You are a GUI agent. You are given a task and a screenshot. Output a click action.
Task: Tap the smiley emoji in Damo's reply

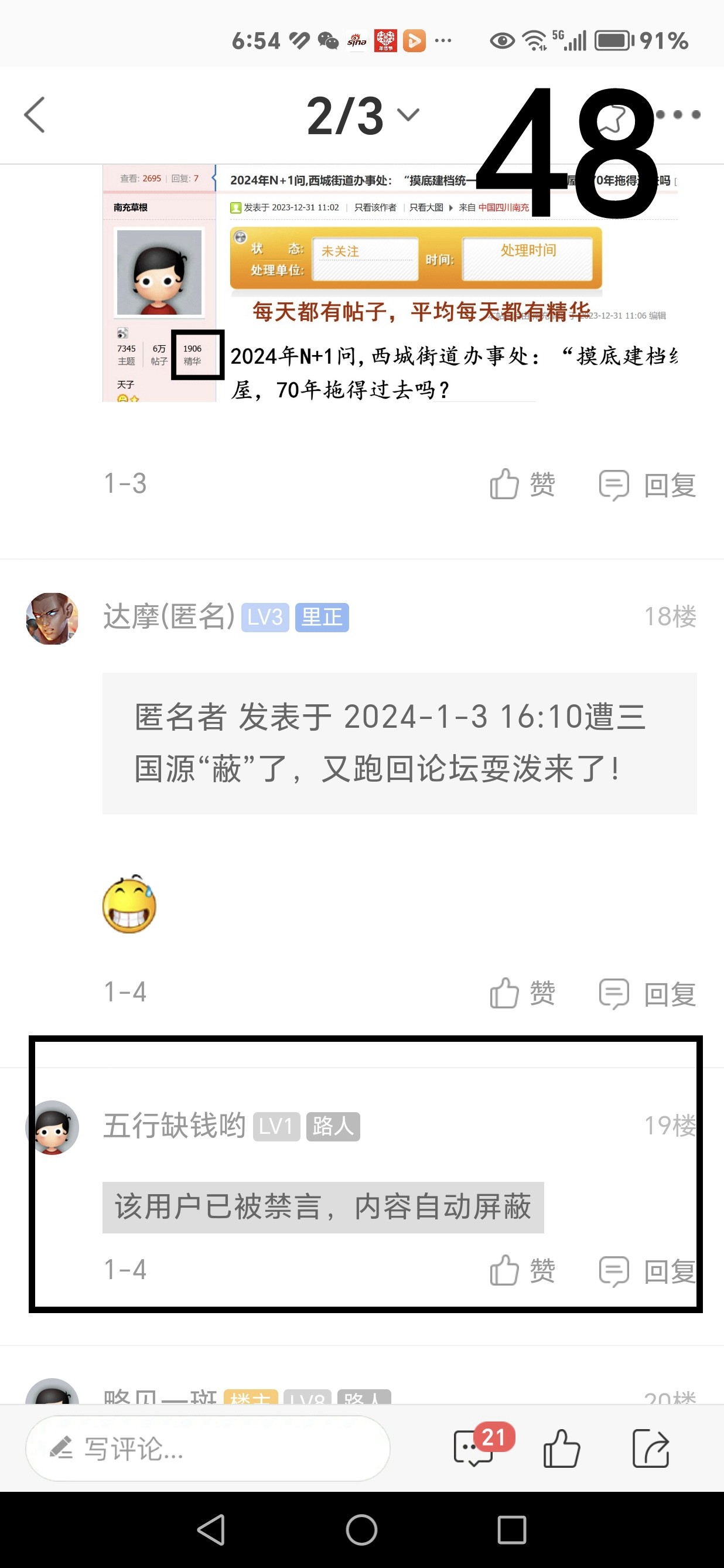click(x=129, y=906)
